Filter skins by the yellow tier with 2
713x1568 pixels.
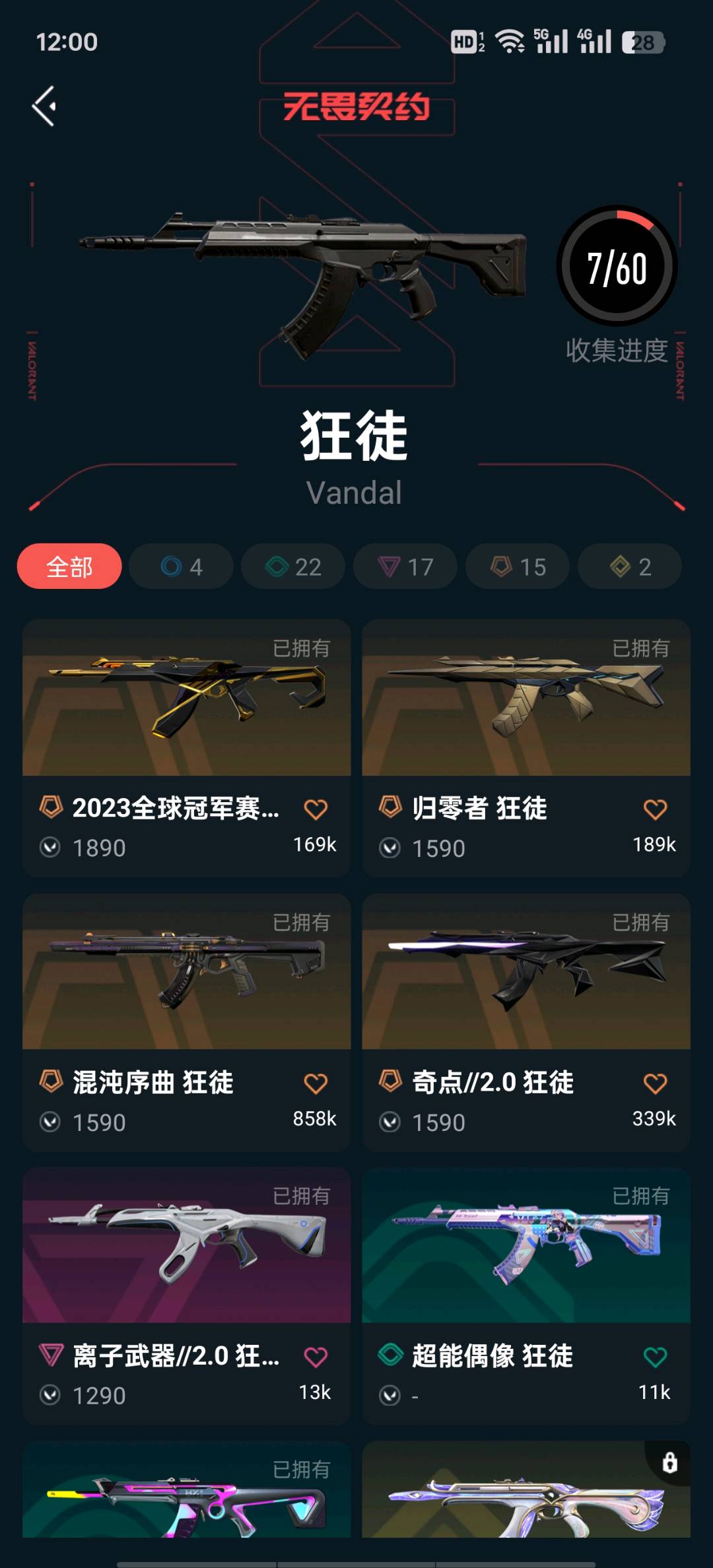pos(630,566)
